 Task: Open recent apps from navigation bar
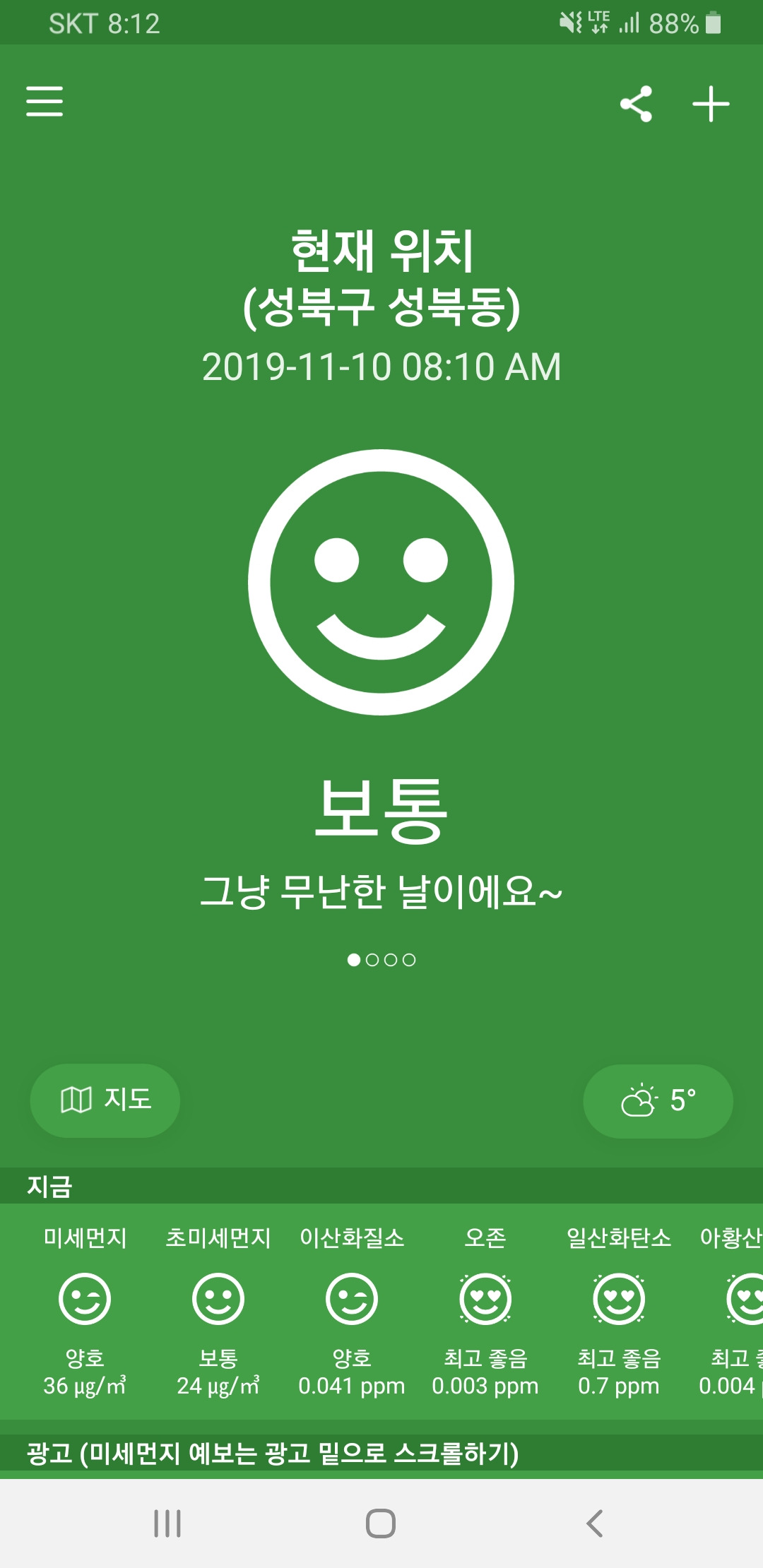click(x=167, y=1524)
